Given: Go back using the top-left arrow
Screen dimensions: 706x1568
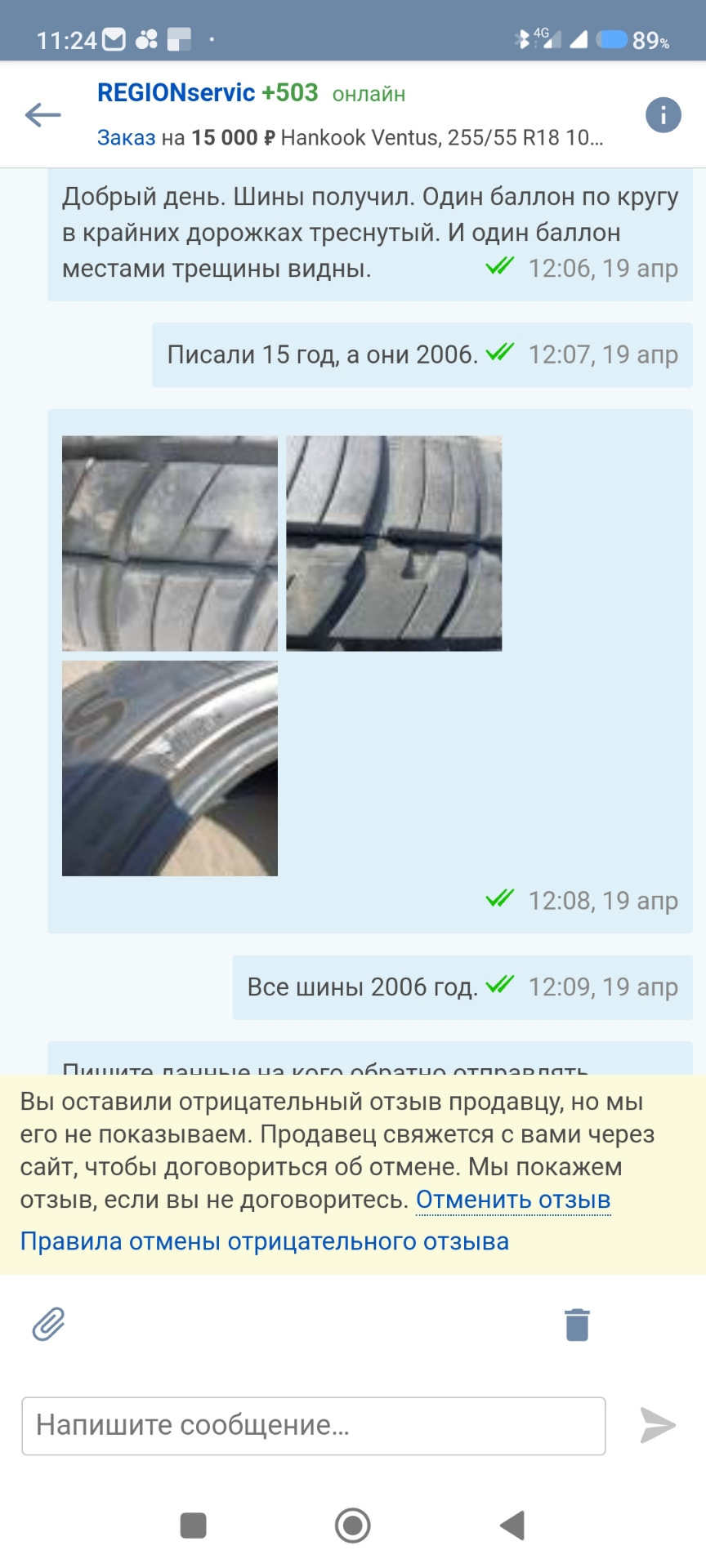Looking at the screenshot, I should 42,115.
